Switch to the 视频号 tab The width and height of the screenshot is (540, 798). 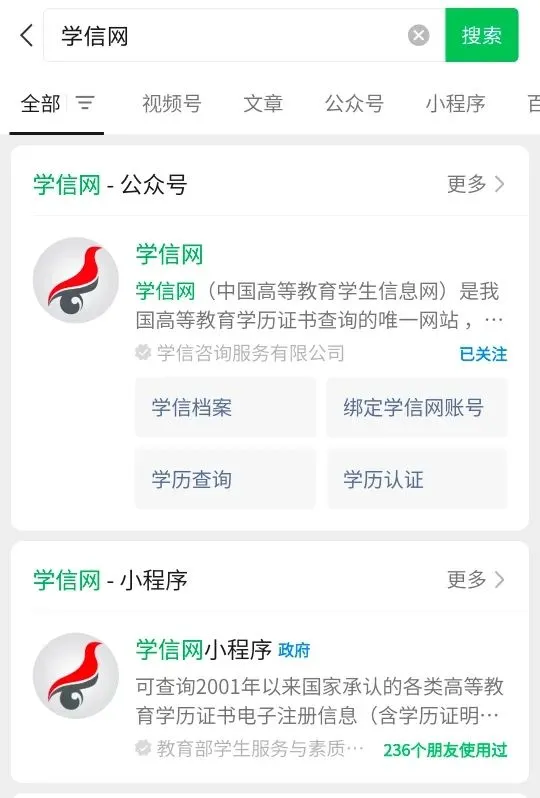(172, 103)
